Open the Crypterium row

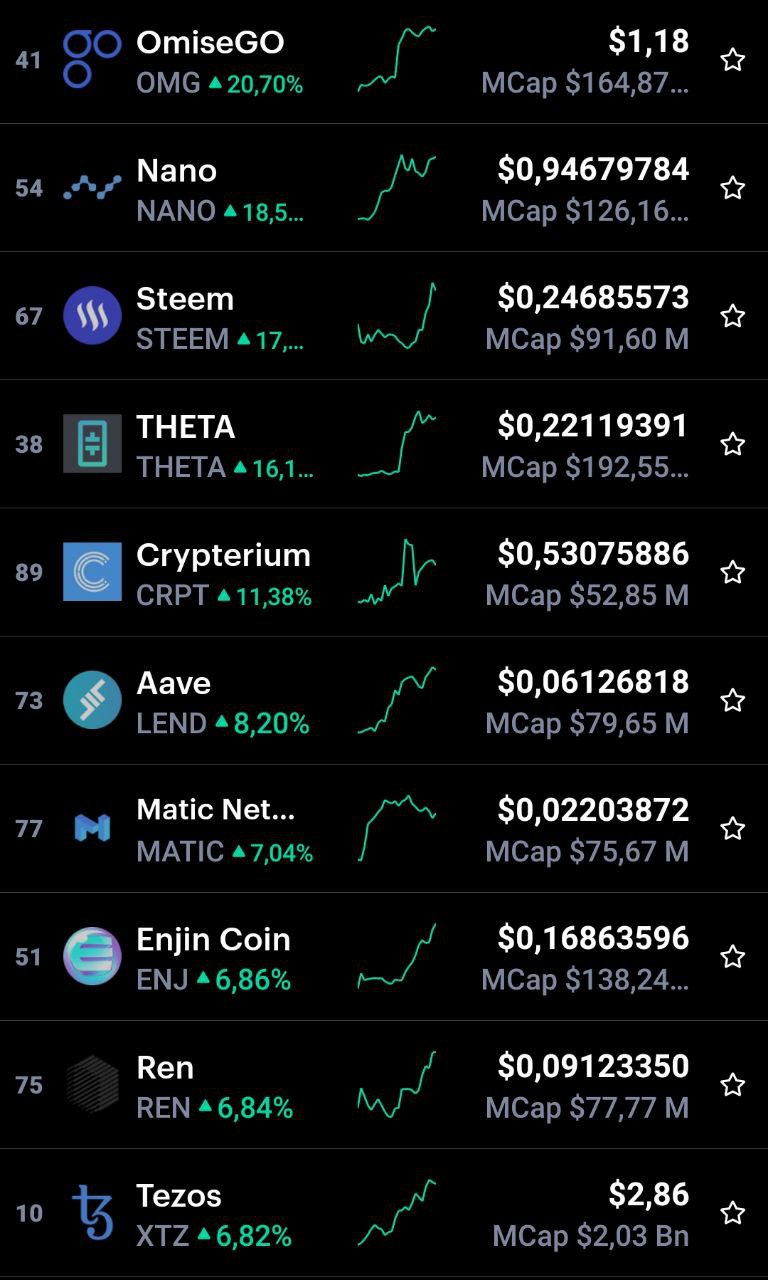(384, 572)
